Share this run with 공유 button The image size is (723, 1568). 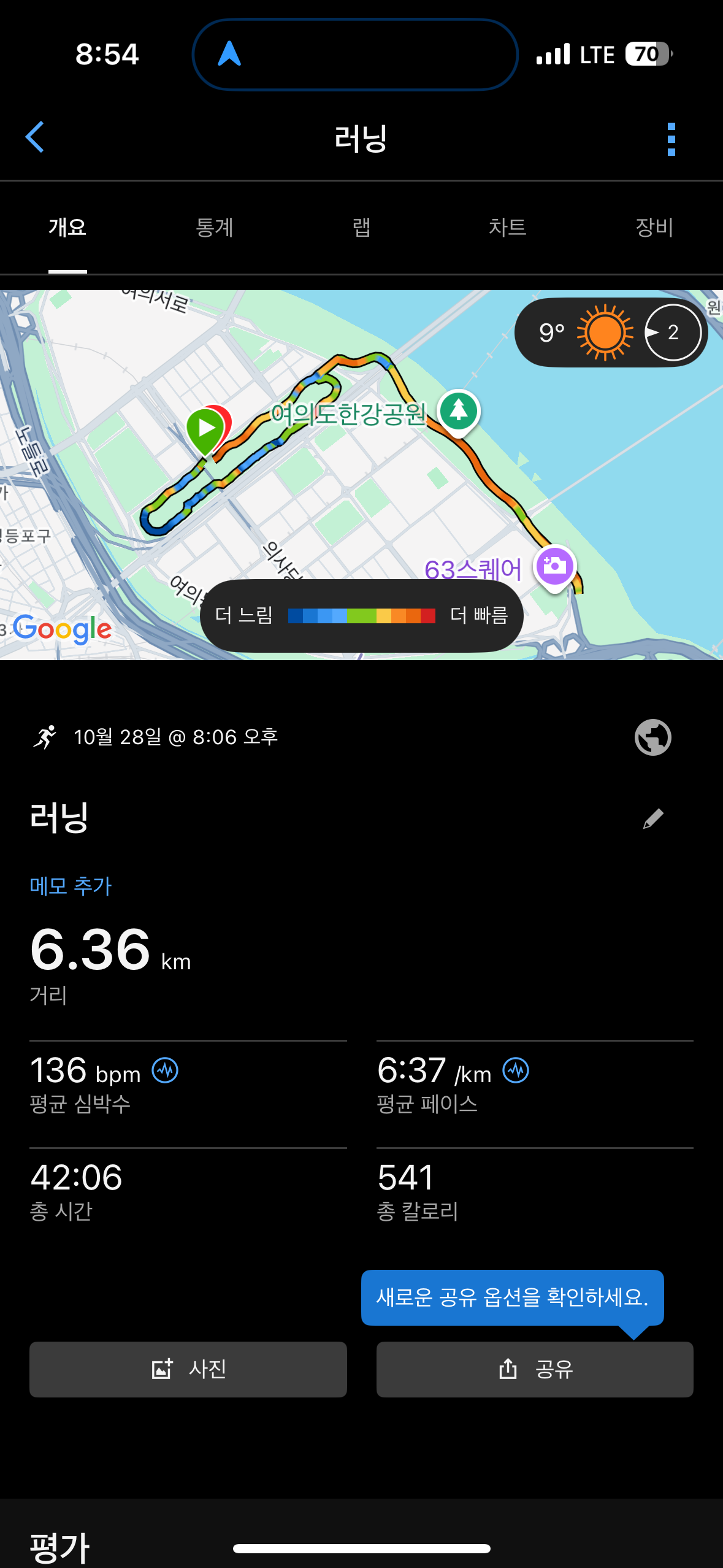tap(534, 1369)
